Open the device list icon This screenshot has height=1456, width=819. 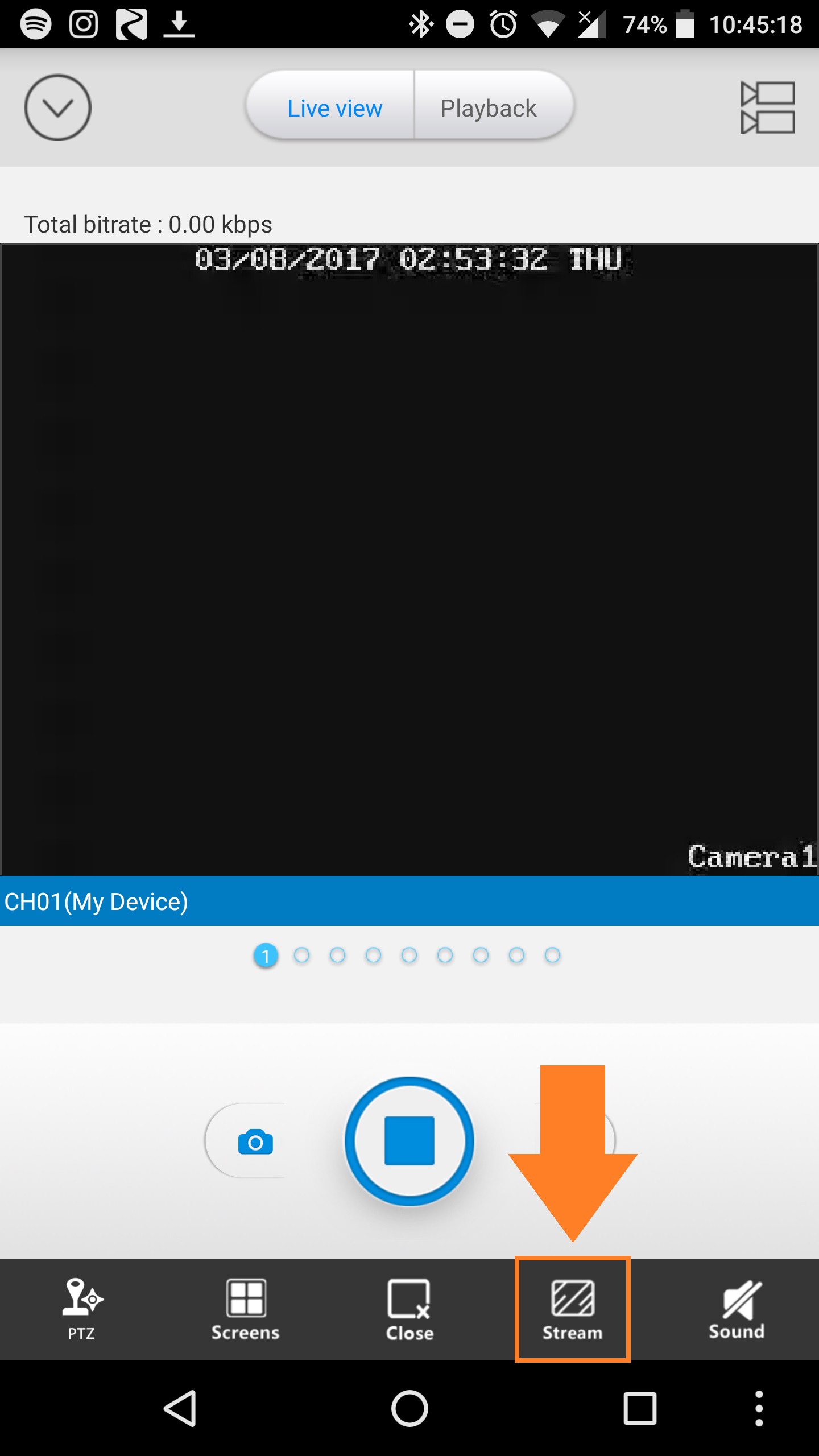click(x=768, y=107)
